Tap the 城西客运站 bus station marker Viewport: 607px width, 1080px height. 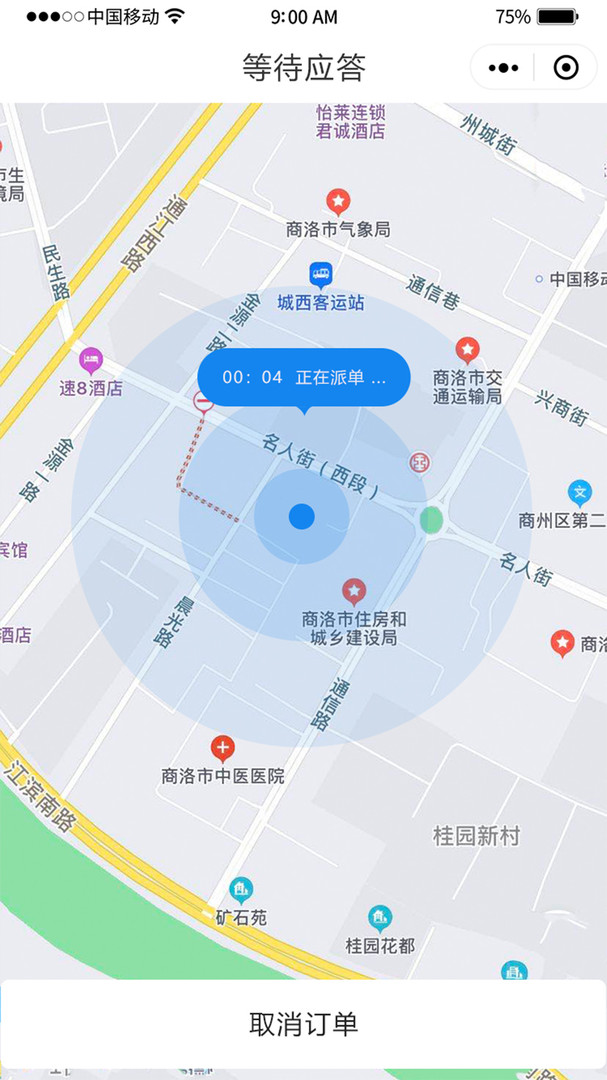320,276
